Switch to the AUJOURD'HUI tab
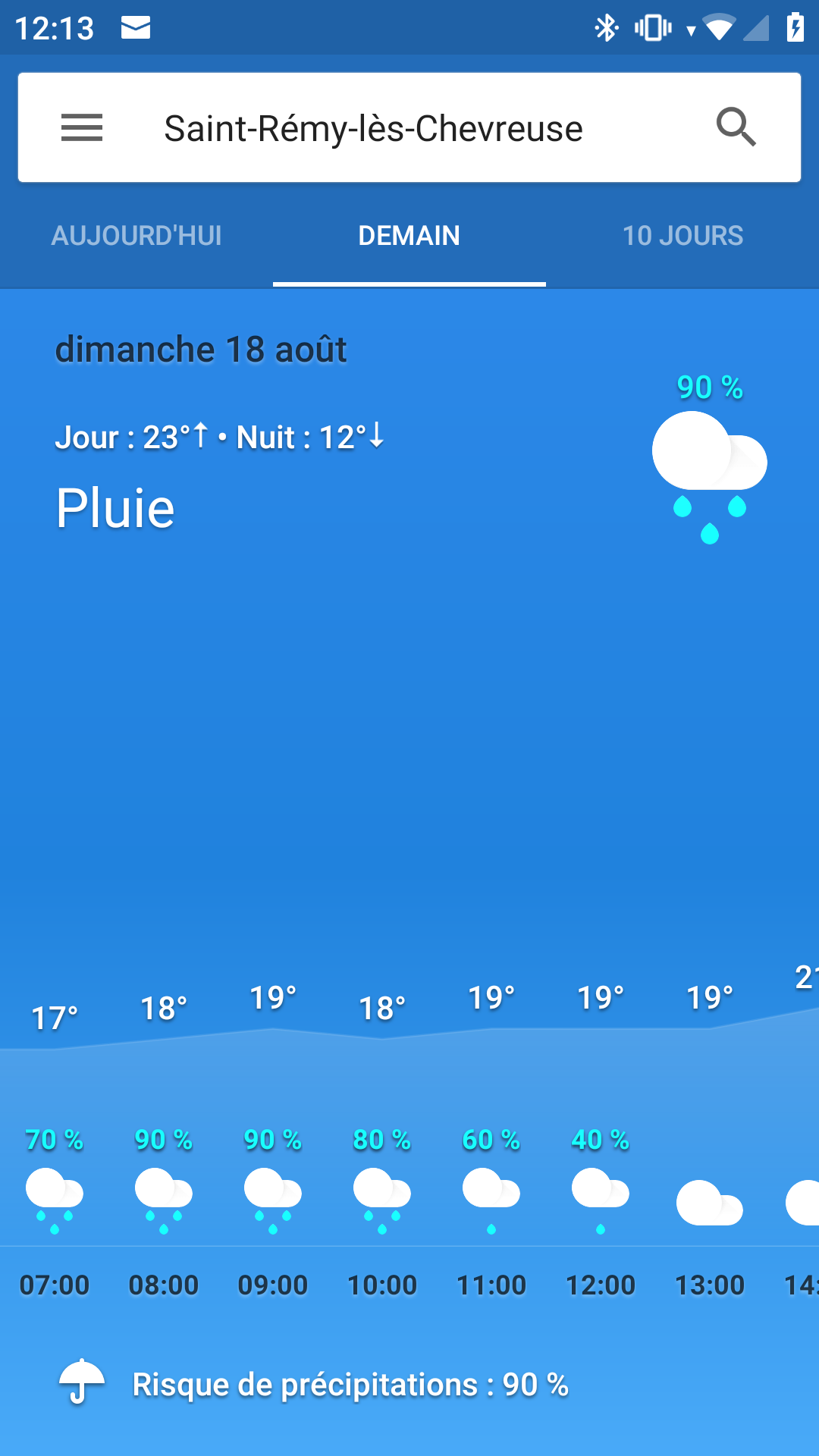The height and width of the screenshot is (1456, 819). pos(136,236)
